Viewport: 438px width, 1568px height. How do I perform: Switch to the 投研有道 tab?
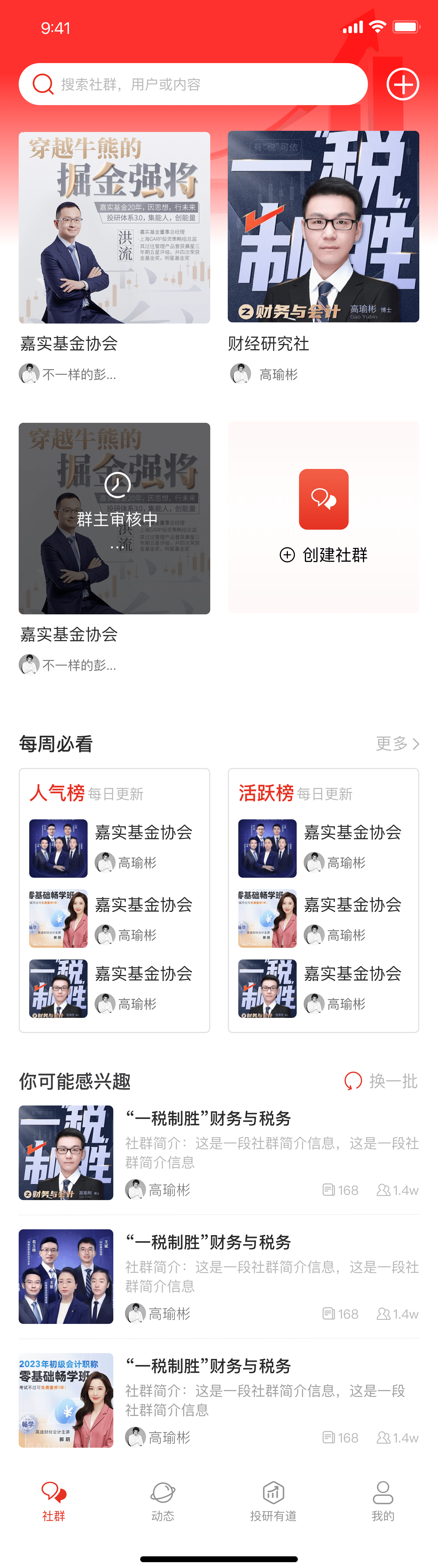point(273,1501)
